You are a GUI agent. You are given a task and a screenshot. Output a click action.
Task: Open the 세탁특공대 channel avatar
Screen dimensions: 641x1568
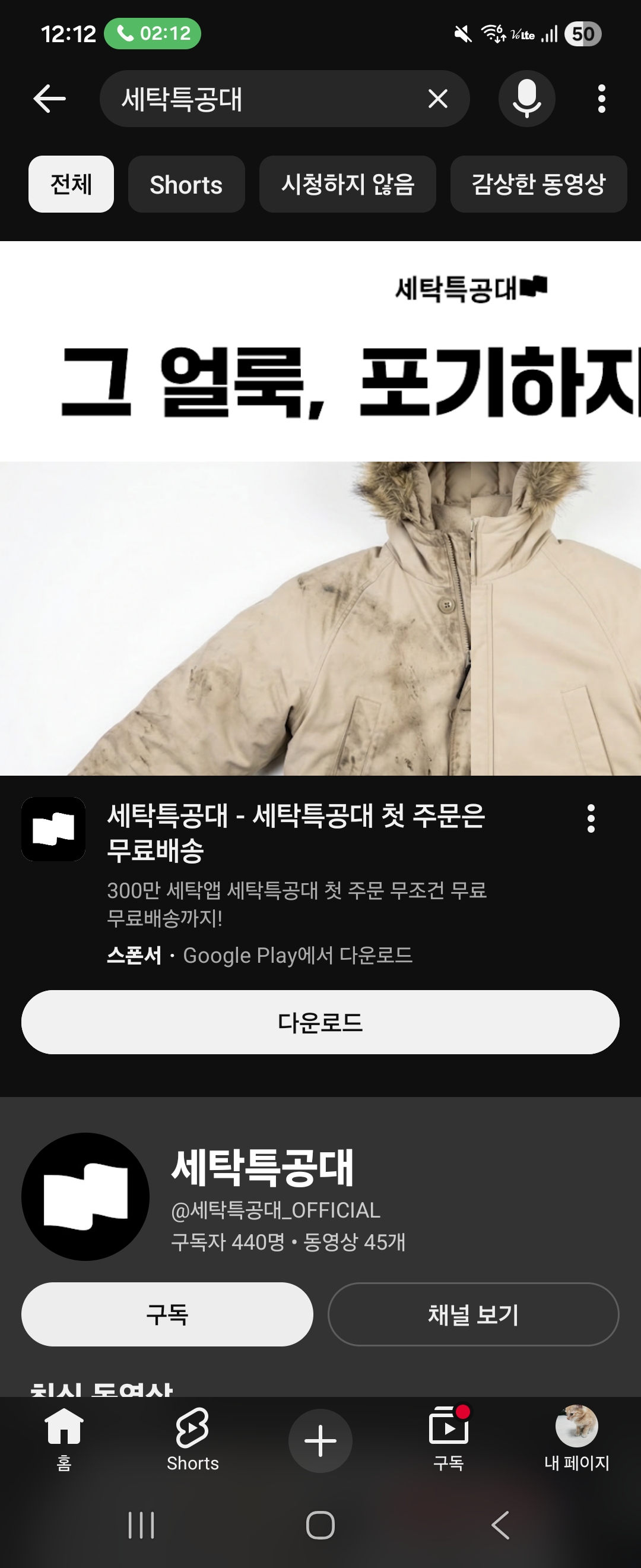pyautogui.click(x=85, y=1197)
